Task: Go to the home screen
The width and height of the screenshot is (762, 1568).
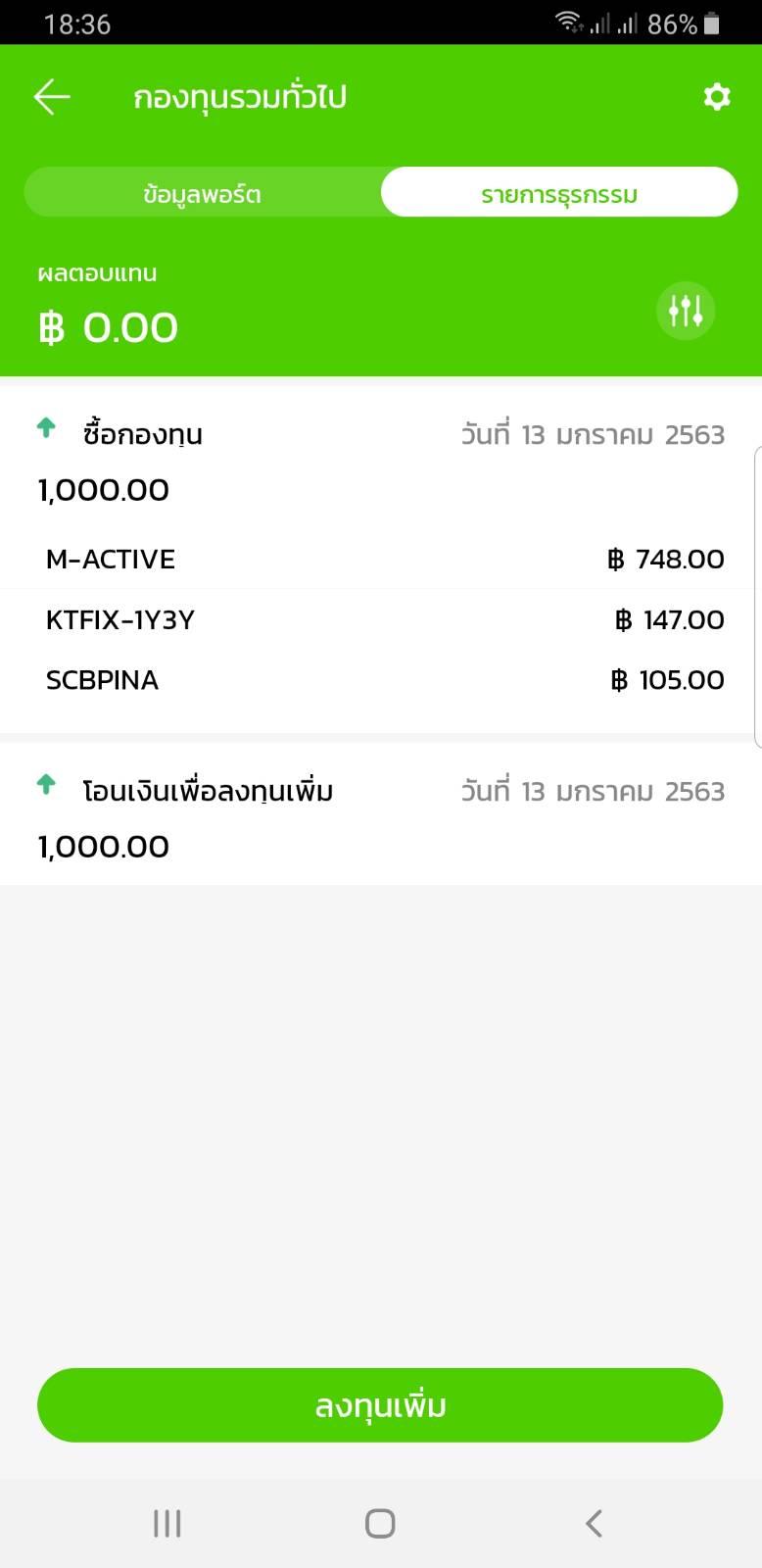Action: [x=380, y=1523]
